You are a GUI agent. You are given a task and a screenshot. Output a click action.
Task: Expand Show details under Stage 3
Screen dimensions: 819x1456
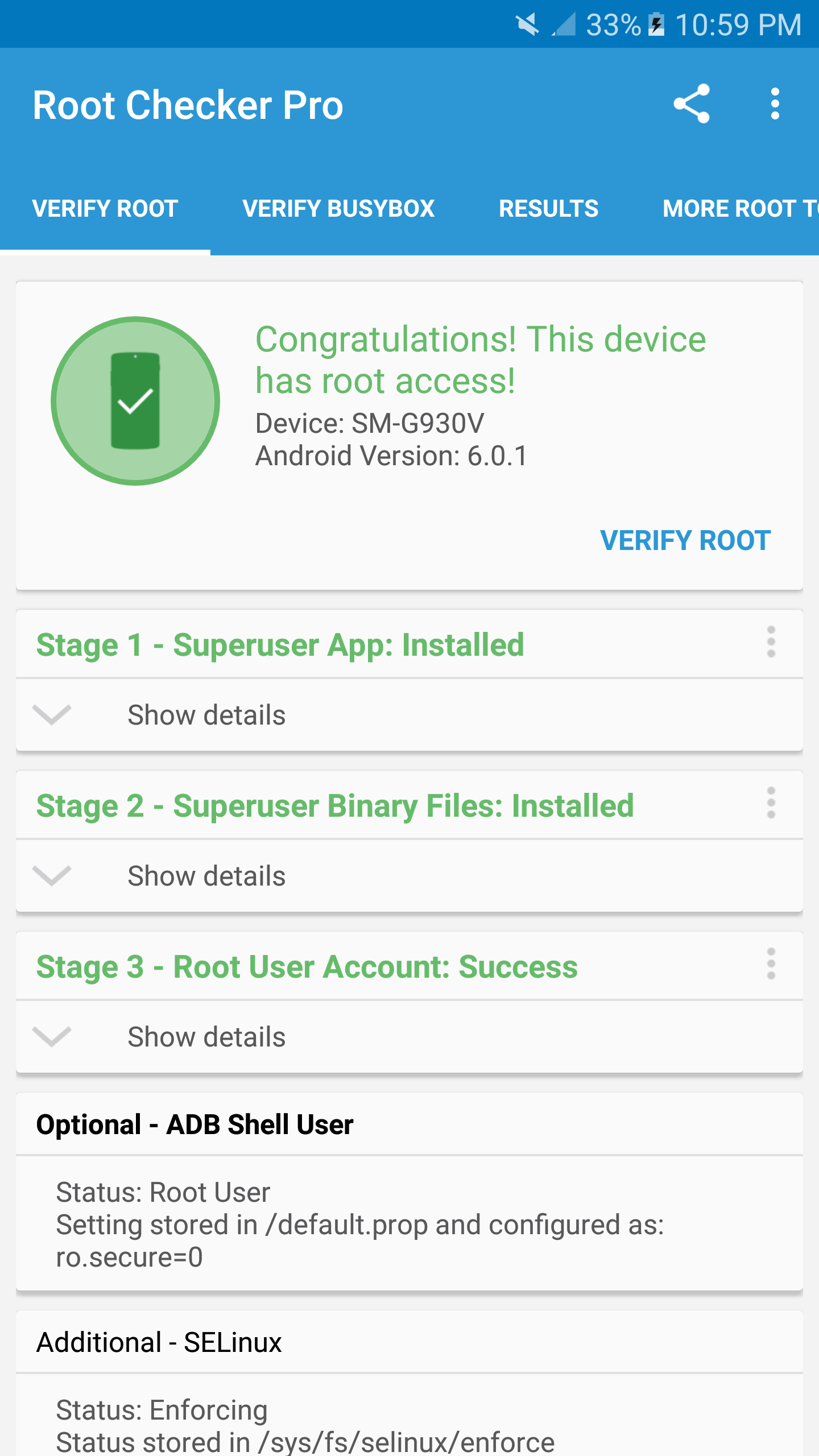pos(206,1037)
